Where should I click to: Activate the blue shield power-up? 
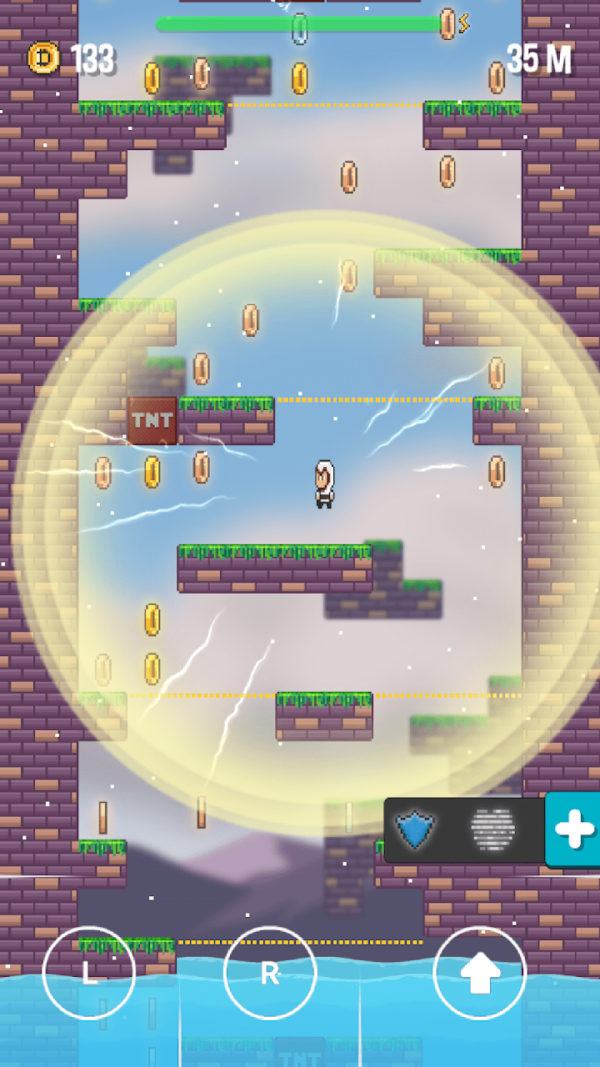click(x=416, y=829)
